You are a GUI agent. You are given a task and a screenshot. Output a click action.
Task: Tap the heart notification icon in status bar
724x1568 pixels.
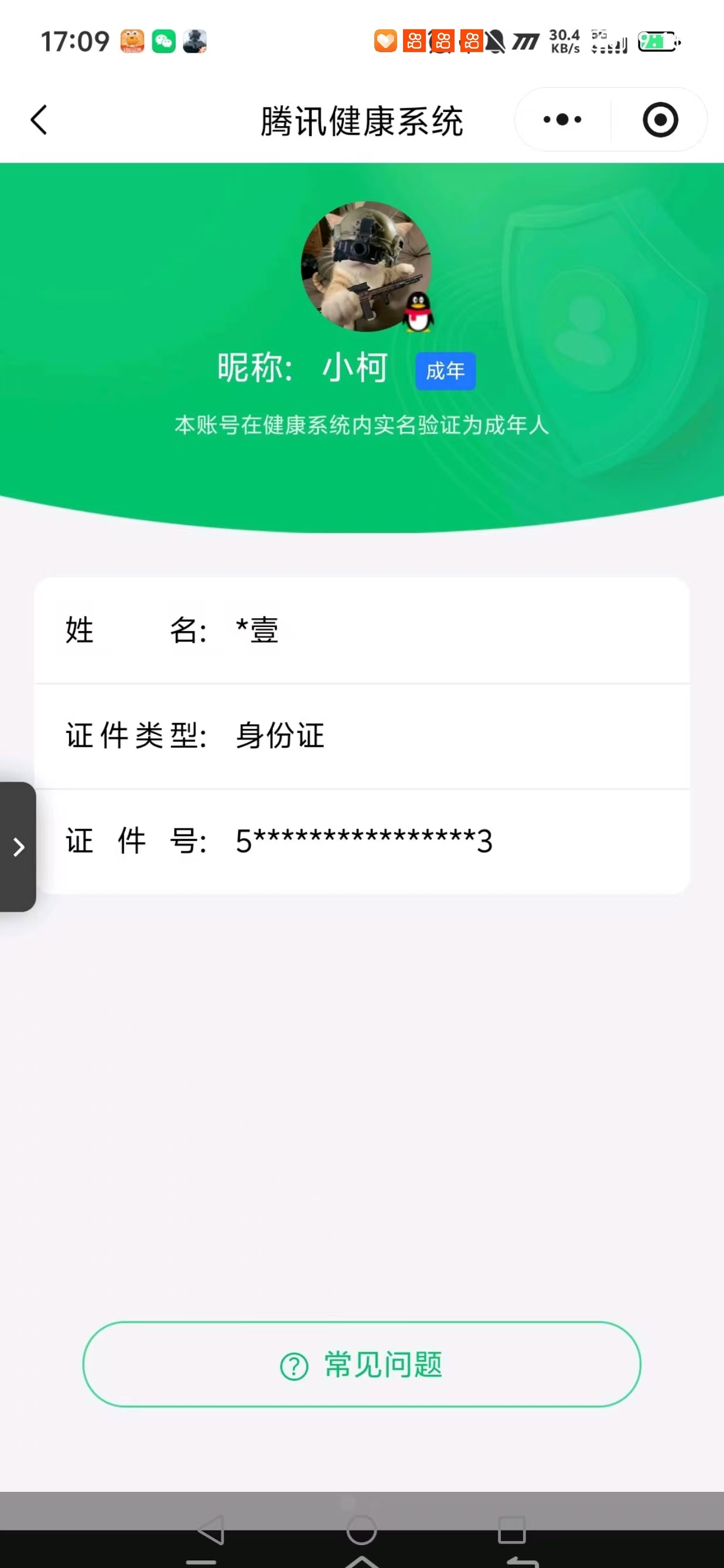pyautogui.click(x=384, y=42)
